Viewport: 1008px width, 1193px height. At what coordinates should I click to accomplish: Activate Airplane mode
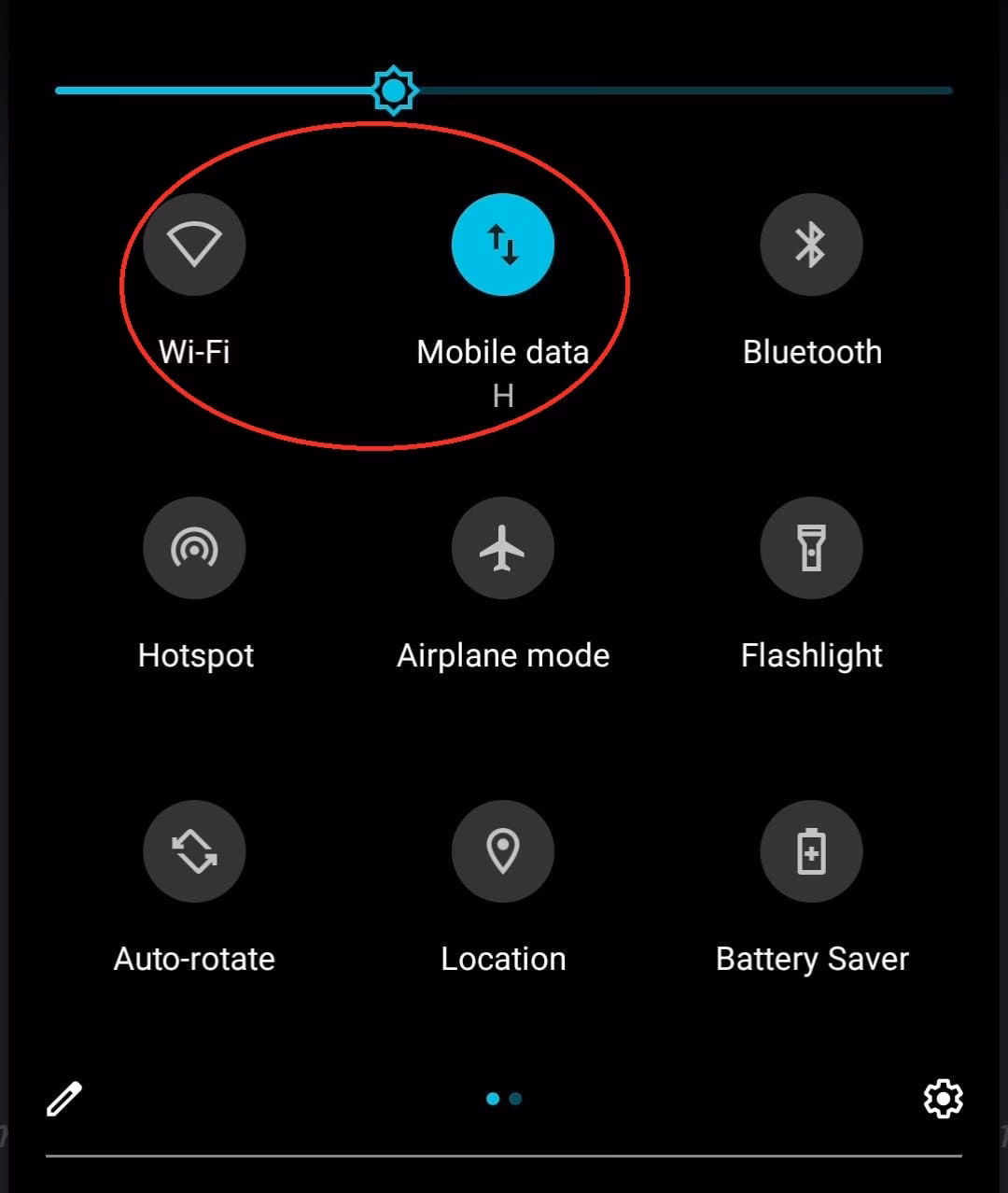pyautogui.click(x=503, y=548)
